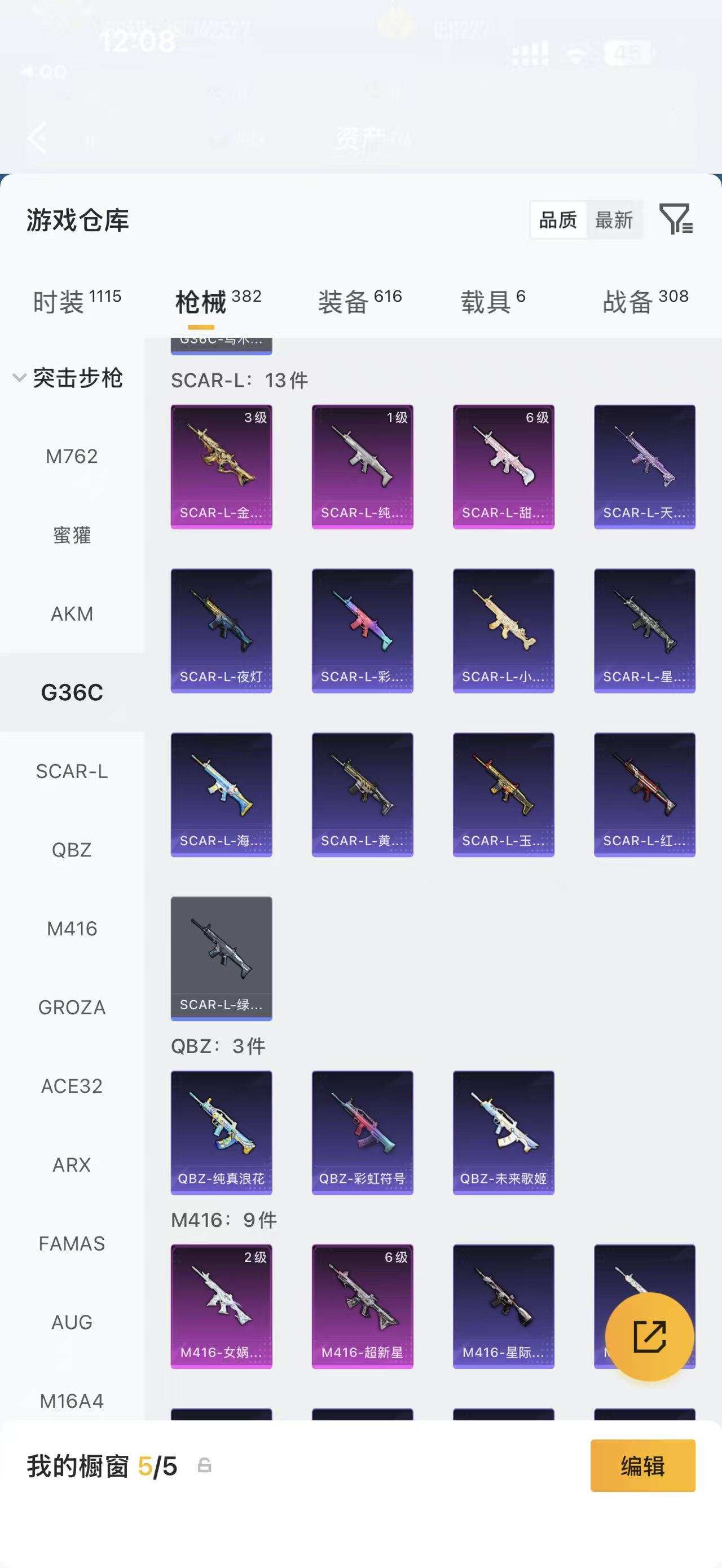Open the 装备 tab
Viewport: 722px width, 1568px height.
pyautogui.click(x=360, y=301)
